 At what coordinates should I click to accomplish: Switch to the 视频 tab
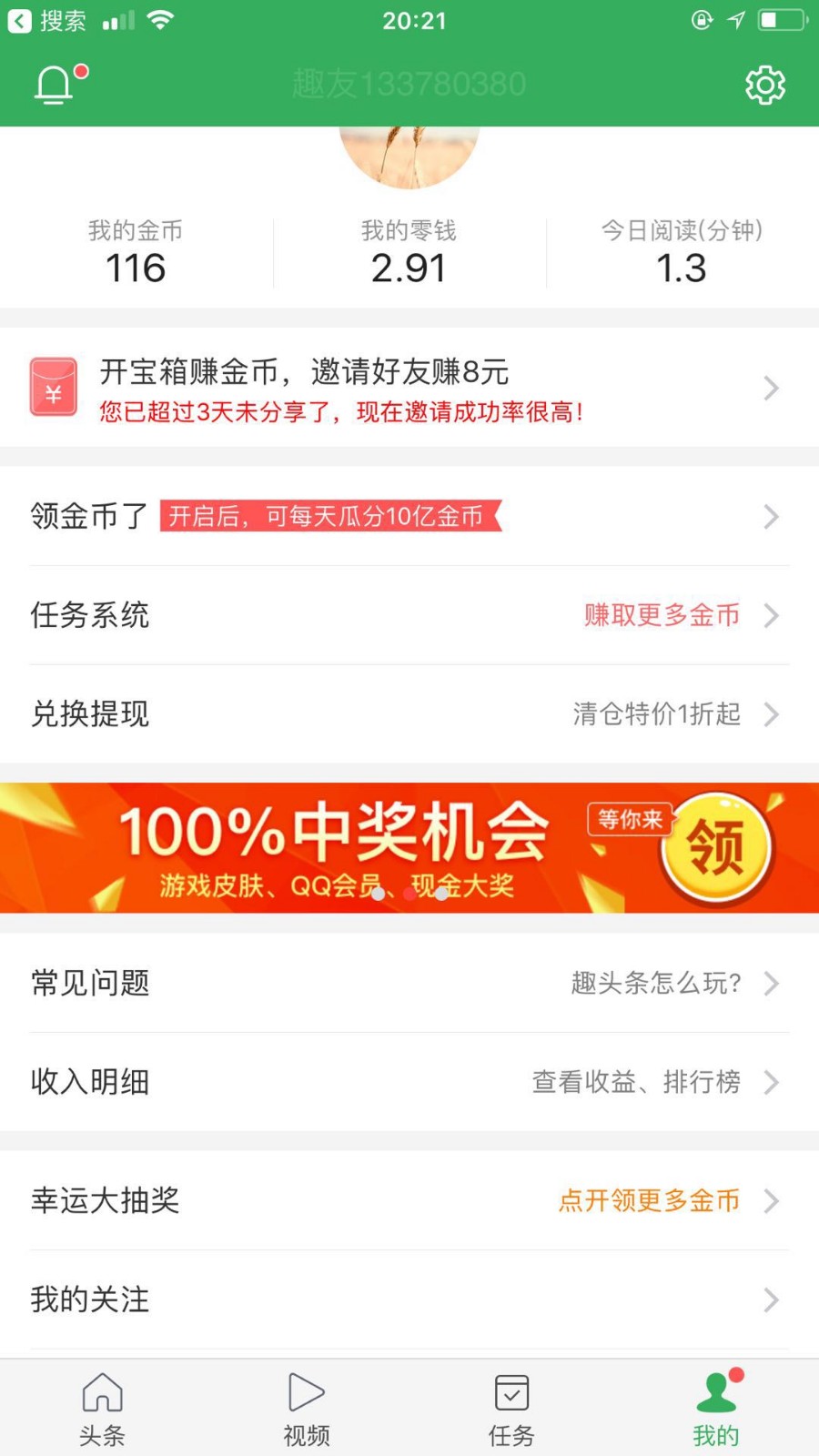(307, 1406)
